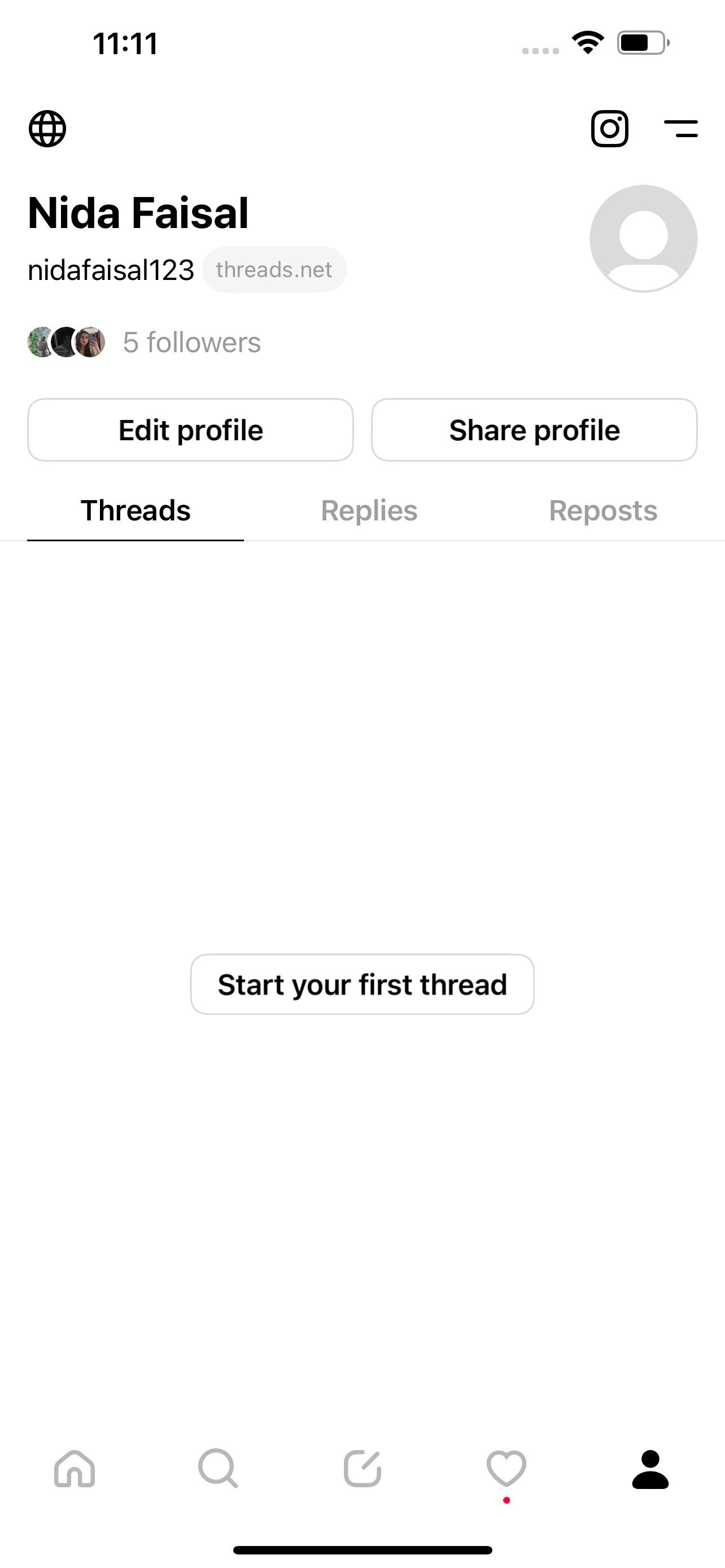Open the settings menu icon
725x1568 pixels.
680,129
